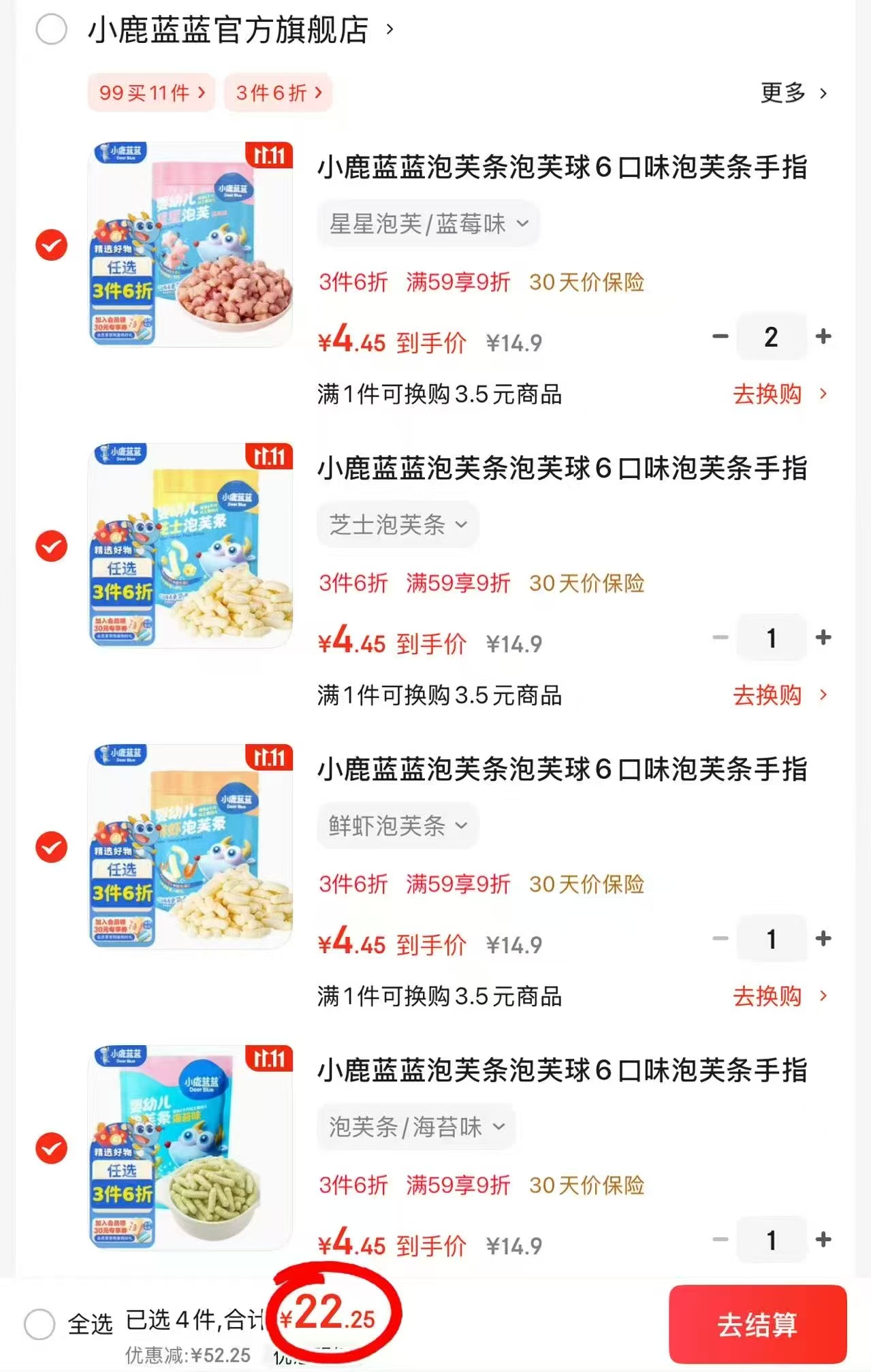Open the 星星泡芙/蓝莓味 flavor selector
871x1372 pixels.
[x=429, y=223]
